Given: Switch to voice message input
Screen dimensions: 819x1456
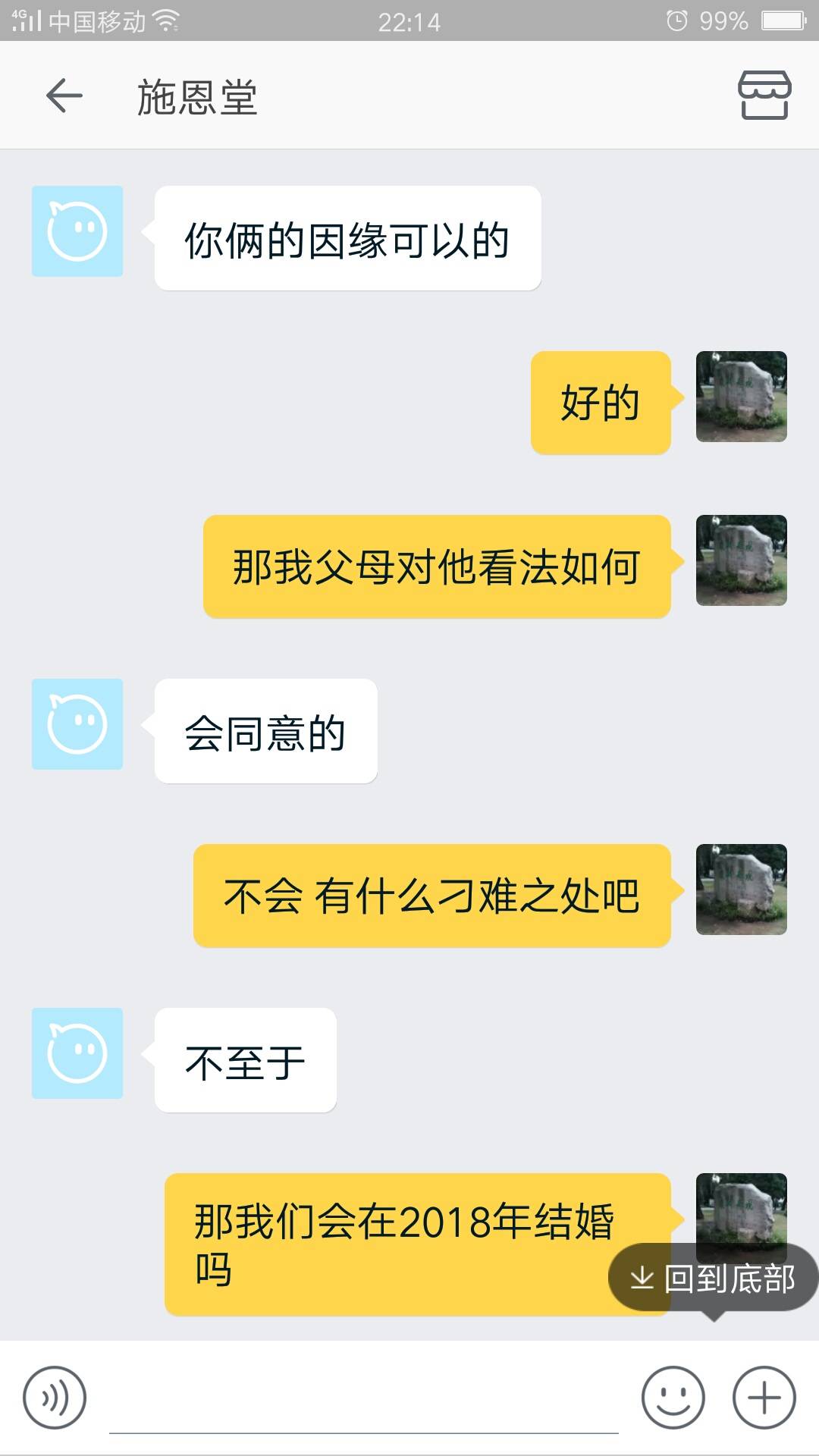Looking at the screenshot, I should coord(55,1398).
